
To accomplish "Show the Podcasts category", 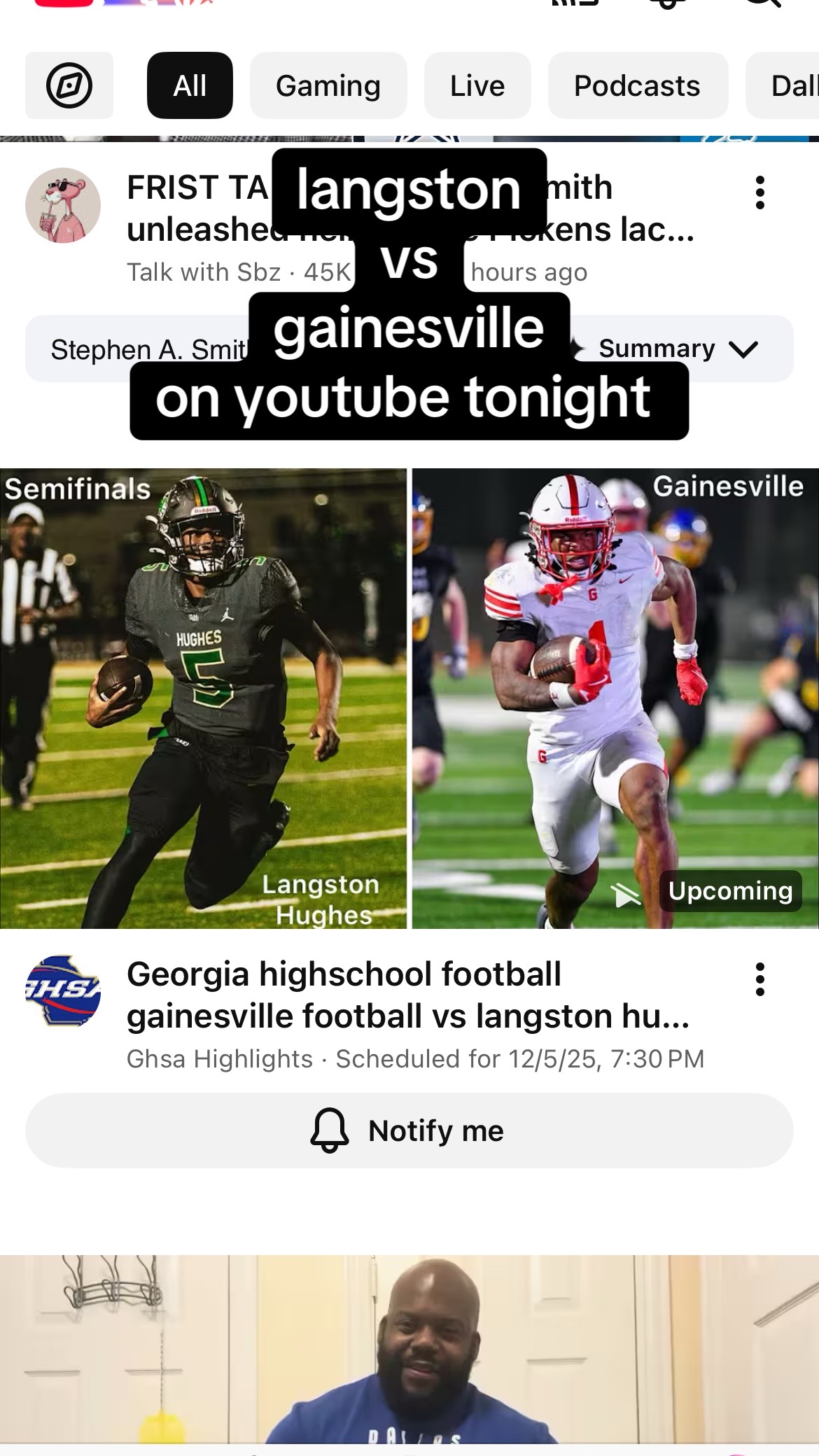I will click(637, 85).
